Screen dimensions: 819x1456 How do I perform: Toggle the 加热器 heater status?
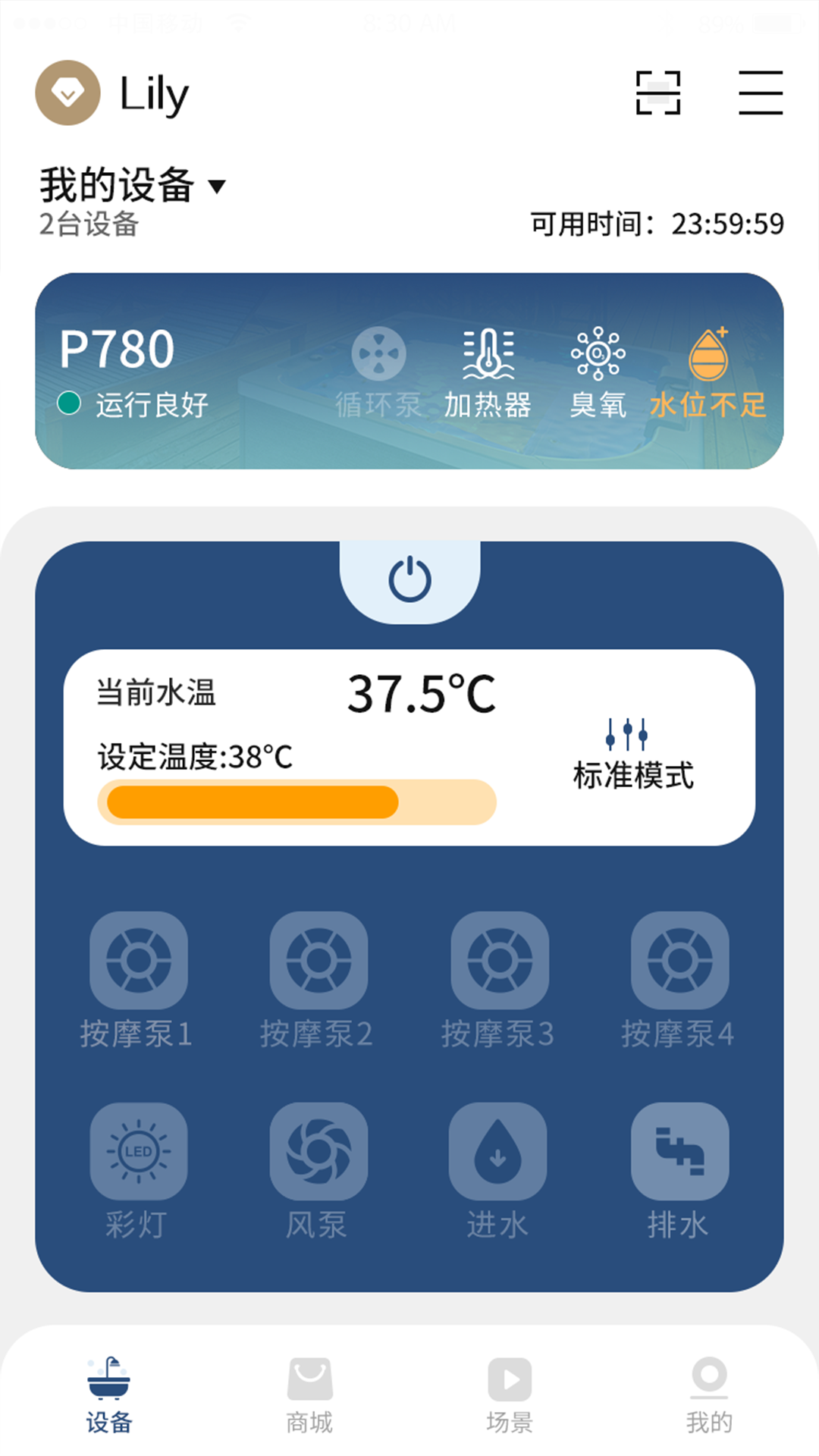[488, 372]
